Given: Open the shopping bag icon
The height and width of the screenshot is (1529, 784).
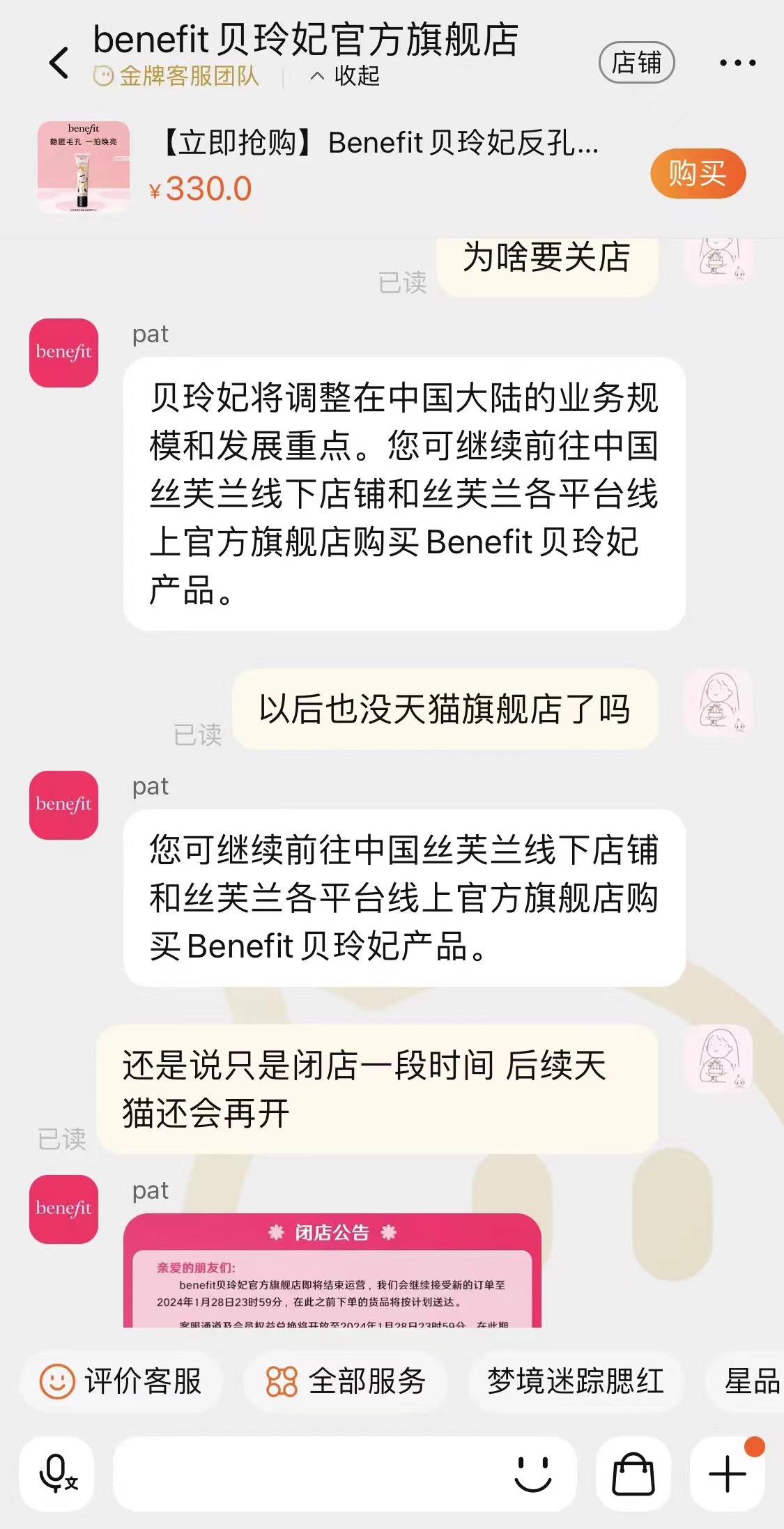Looking at the screenshot, I should 633,1473.
